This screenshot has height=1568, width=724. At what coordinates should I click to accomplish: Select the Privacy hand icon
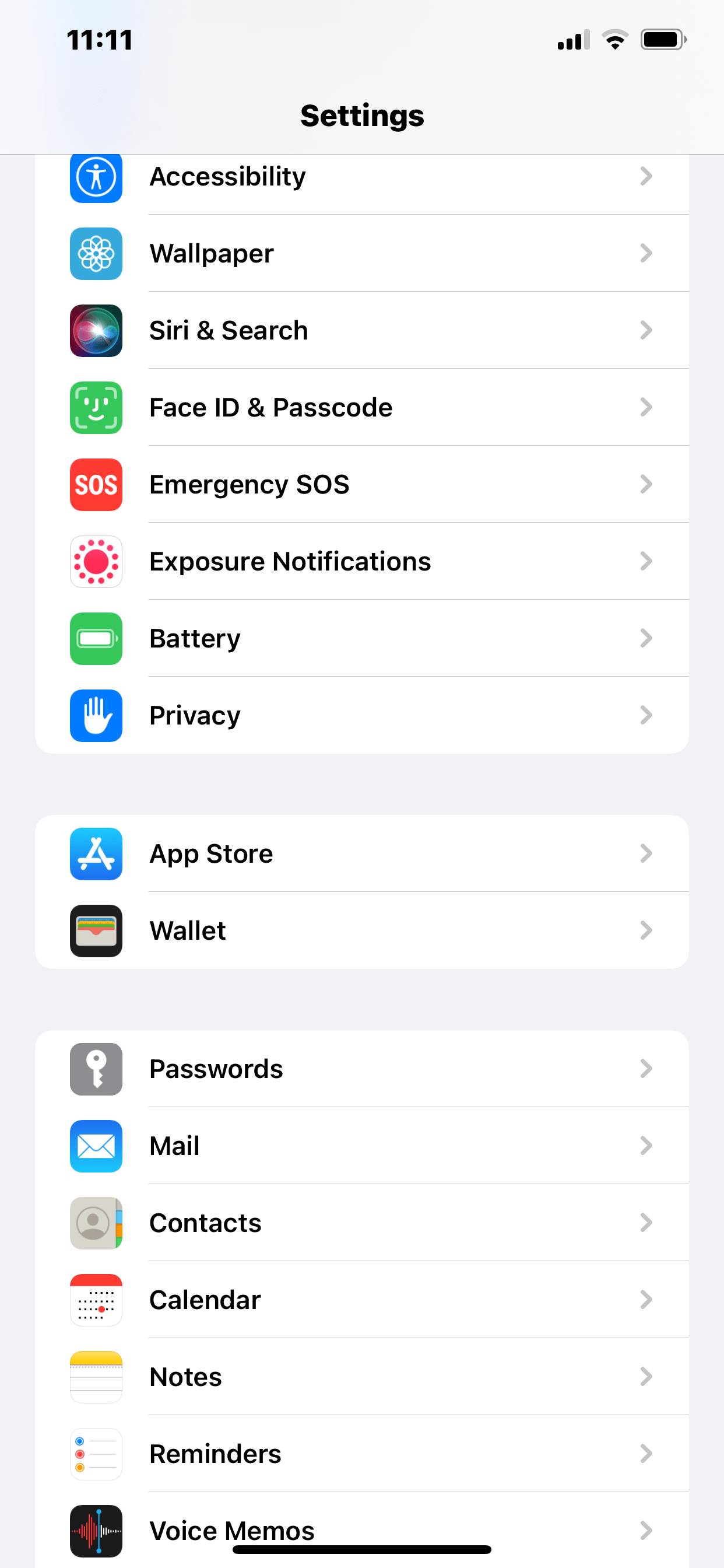point(96,716)
